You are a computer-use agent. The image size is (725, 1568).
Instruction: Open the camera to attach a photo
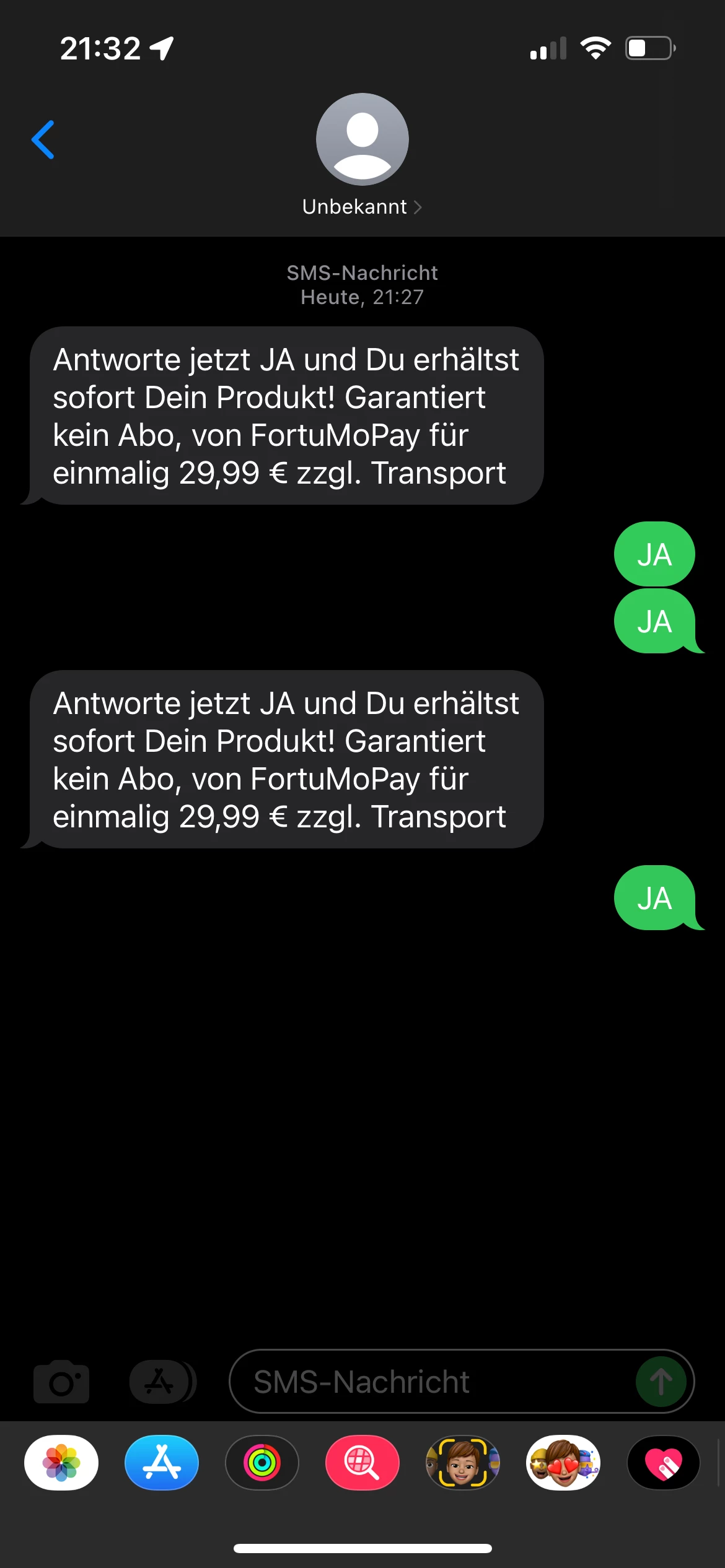pyautogui.click(x=61, y=1381)
